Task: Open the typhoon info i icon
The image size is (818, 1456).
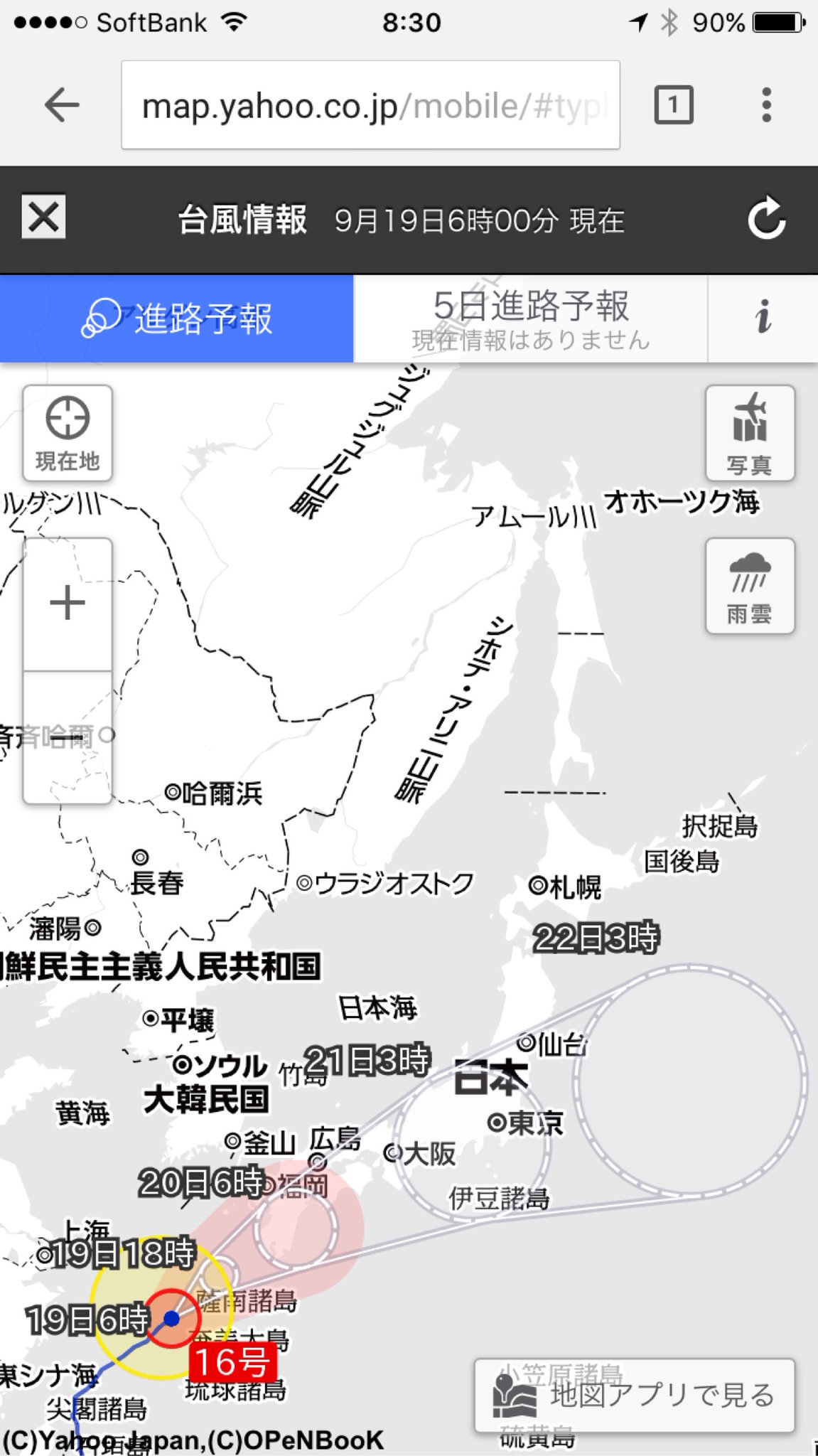Action: pyautogui.click(x=763, y=318)
